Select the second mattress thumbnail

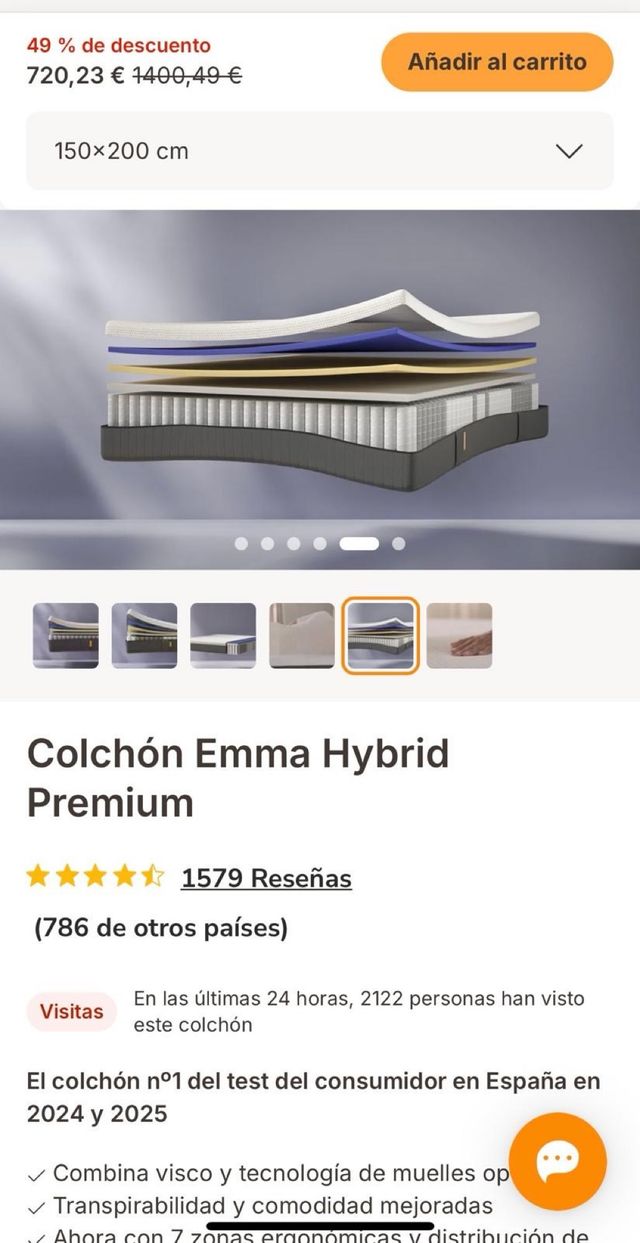click(144, 635)
